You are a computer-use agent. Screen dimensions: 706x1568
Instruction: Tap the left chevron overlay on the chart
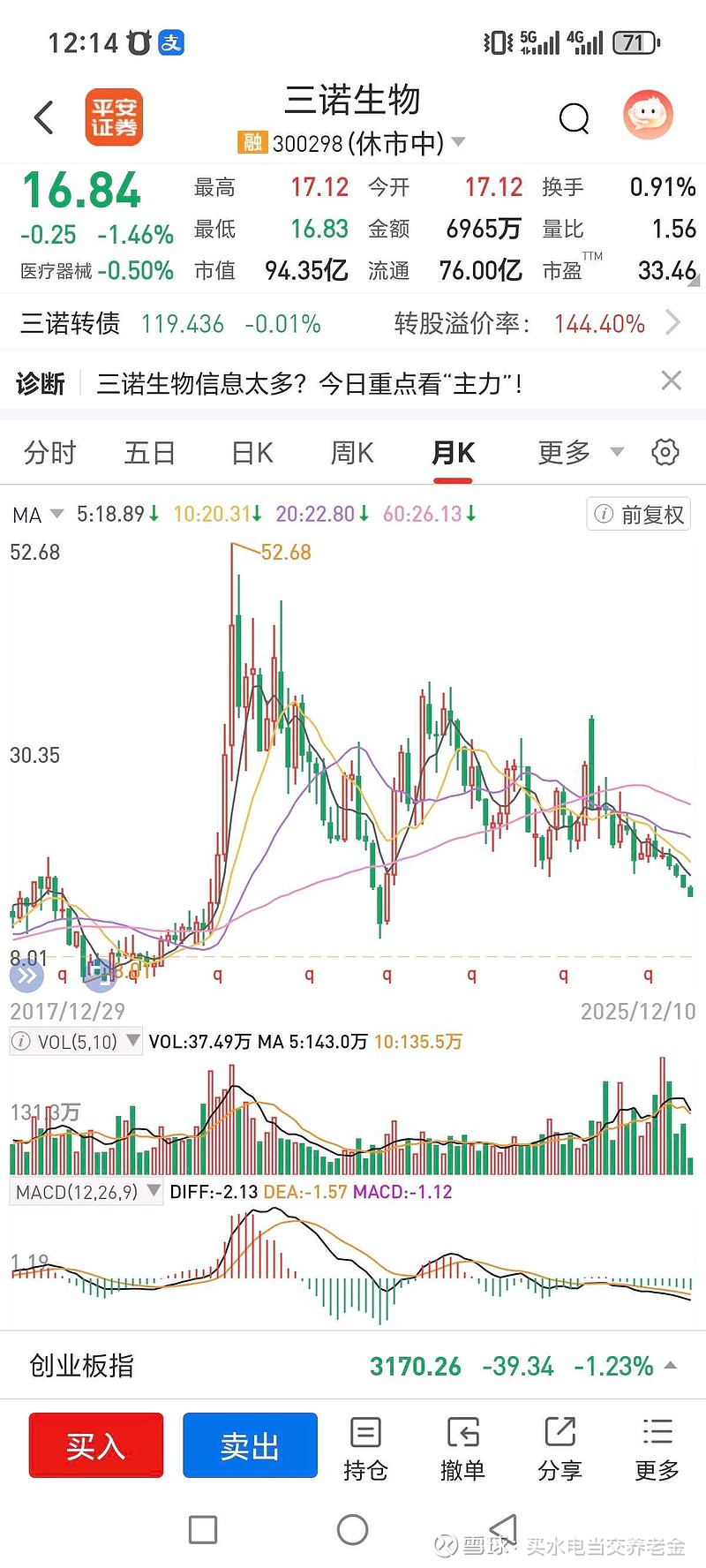(26, 976)
